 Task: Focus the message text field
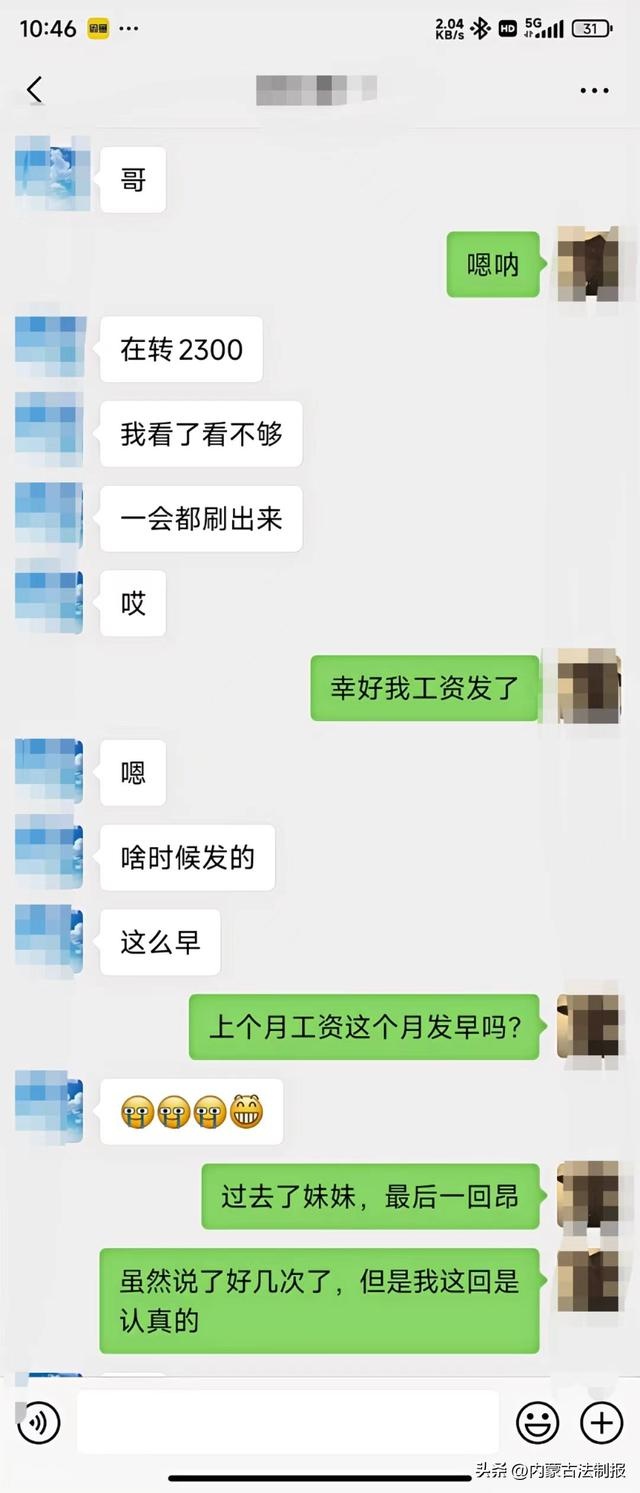click(288, 1422)
